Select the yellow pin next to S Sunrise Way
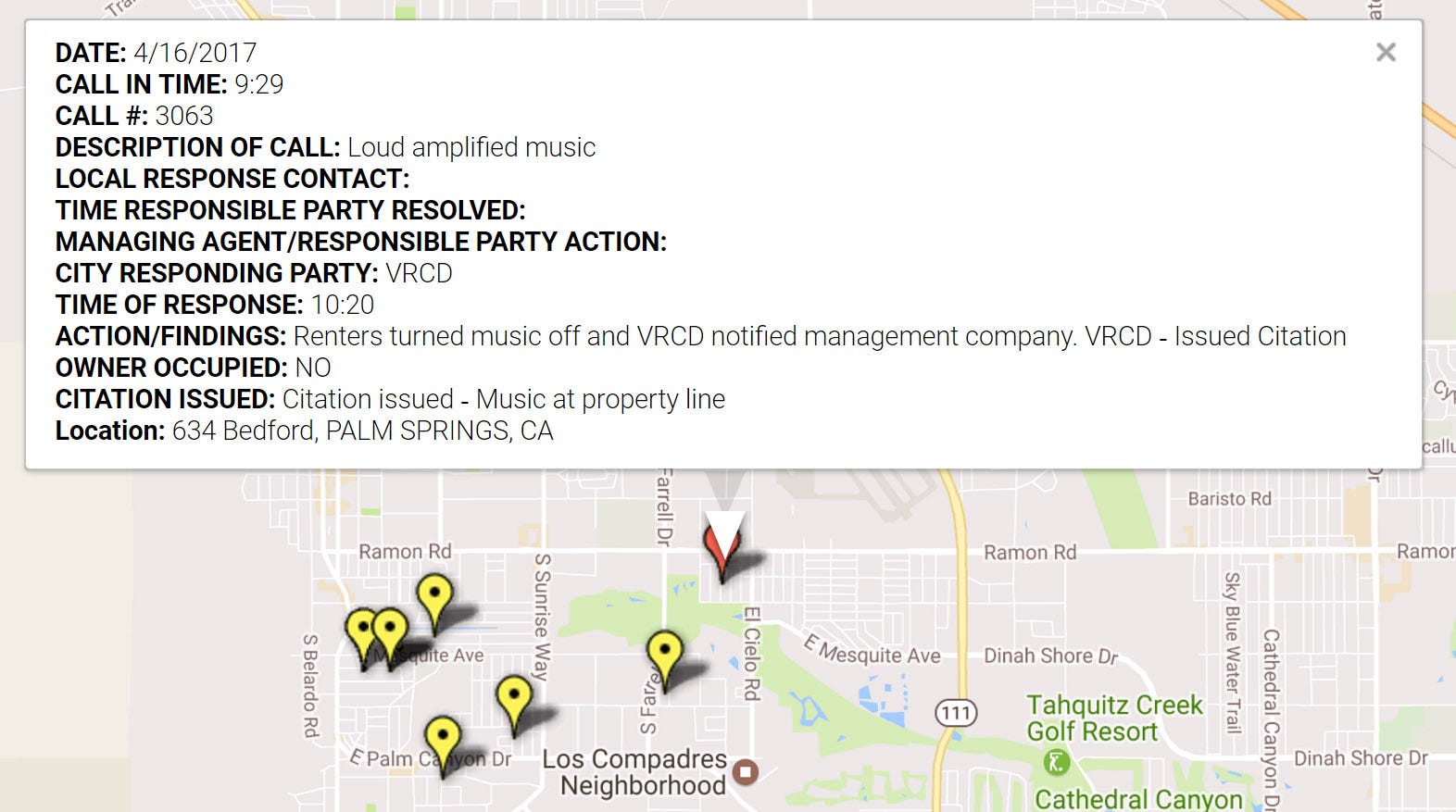The width and height of the screenshot is (1456, 812). pos(514,699)
